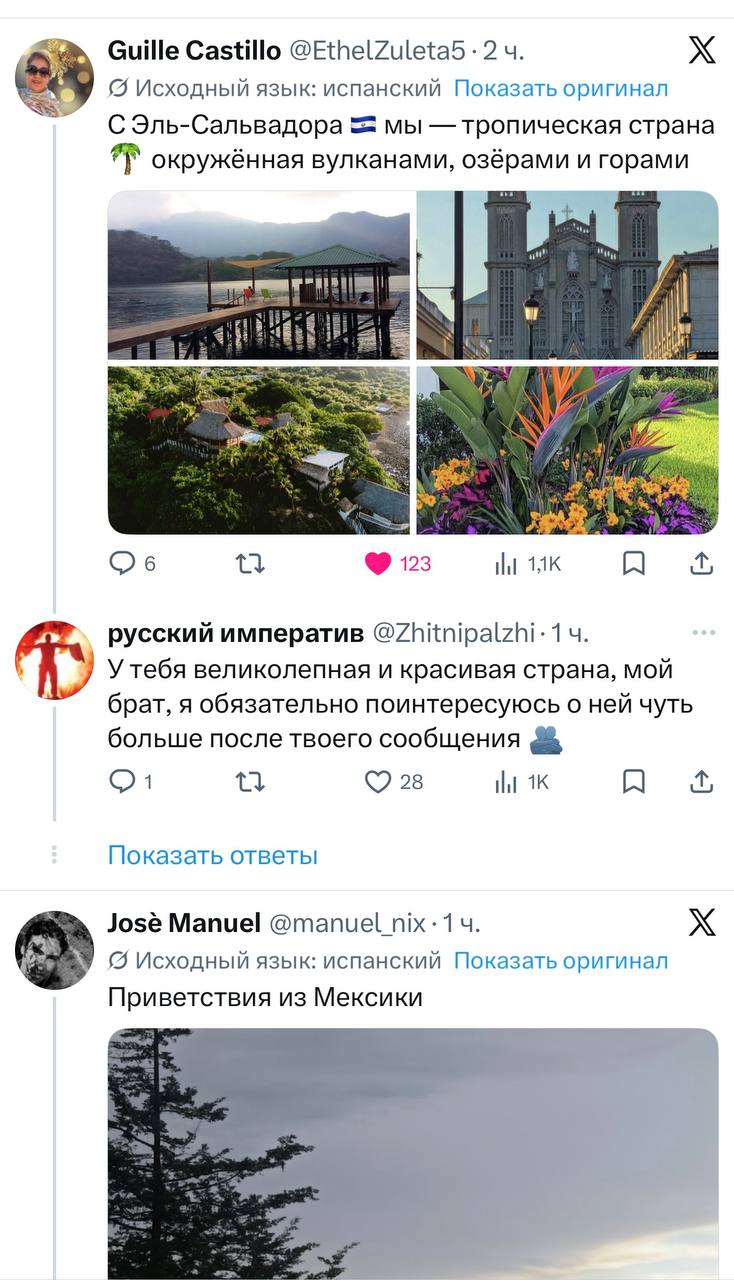Share Guille Castillo's post

(702, 564)
